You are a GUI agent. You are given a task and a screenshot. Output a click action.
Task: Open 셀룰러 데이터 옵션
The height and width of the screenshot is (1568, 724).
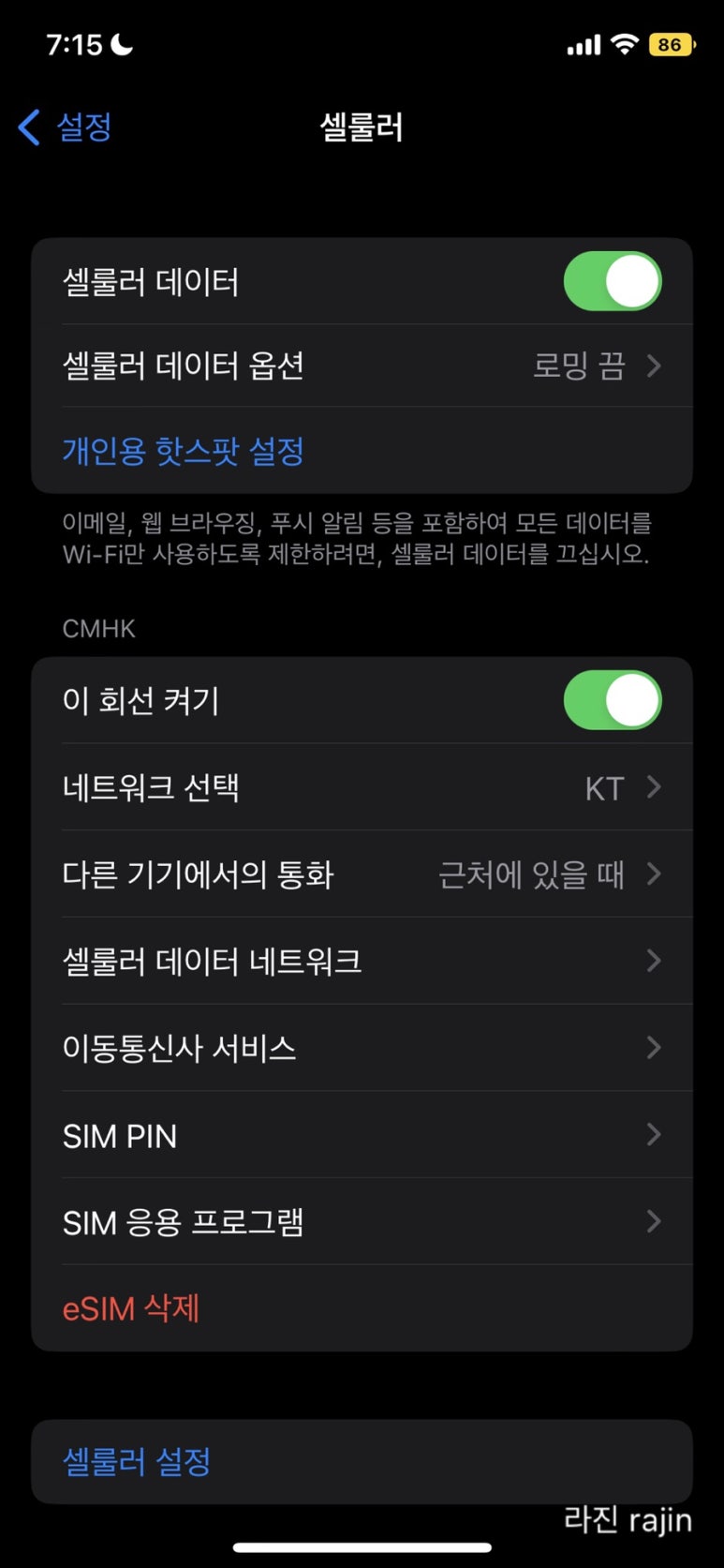362,366
